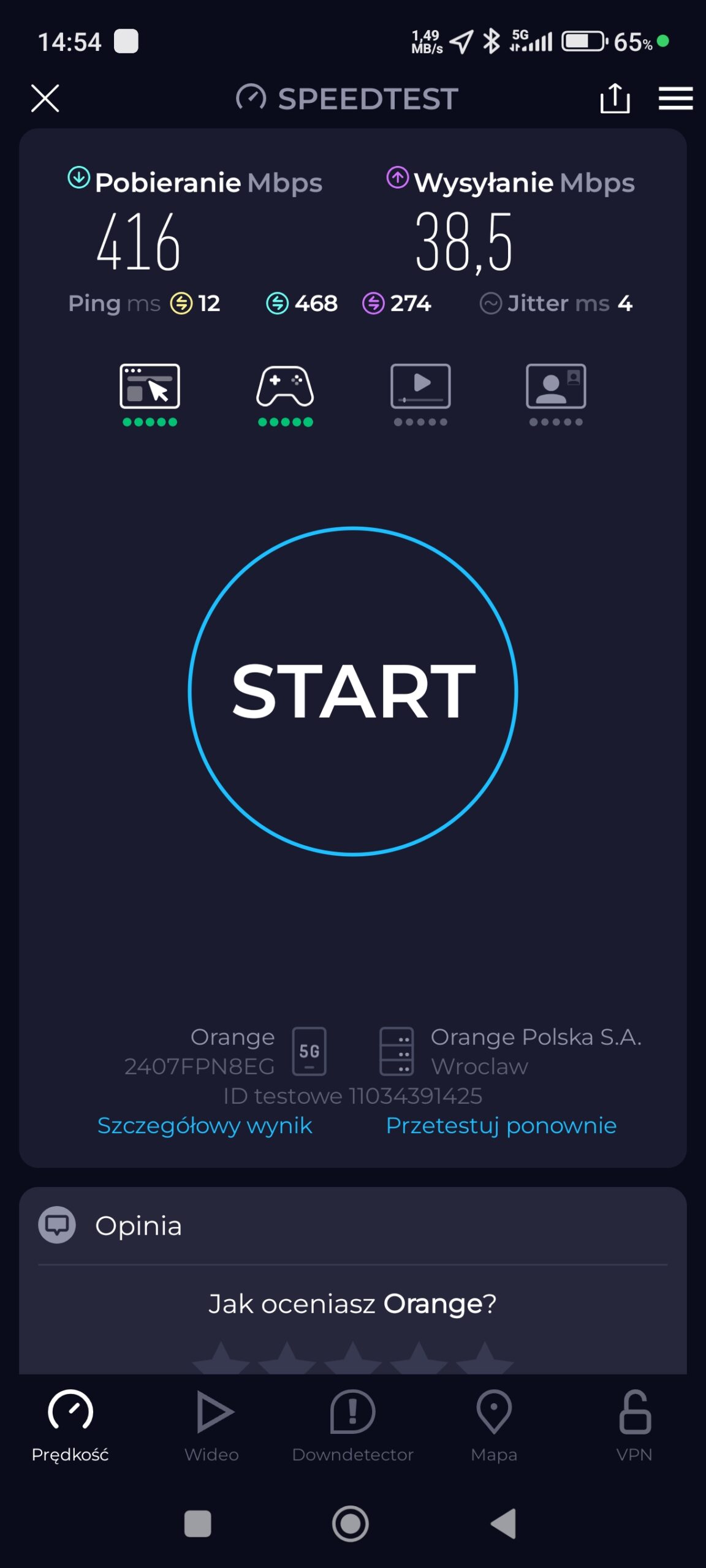Go back with the system back button
Viewport: 706px width, 1568px height.
[504, 1523]
